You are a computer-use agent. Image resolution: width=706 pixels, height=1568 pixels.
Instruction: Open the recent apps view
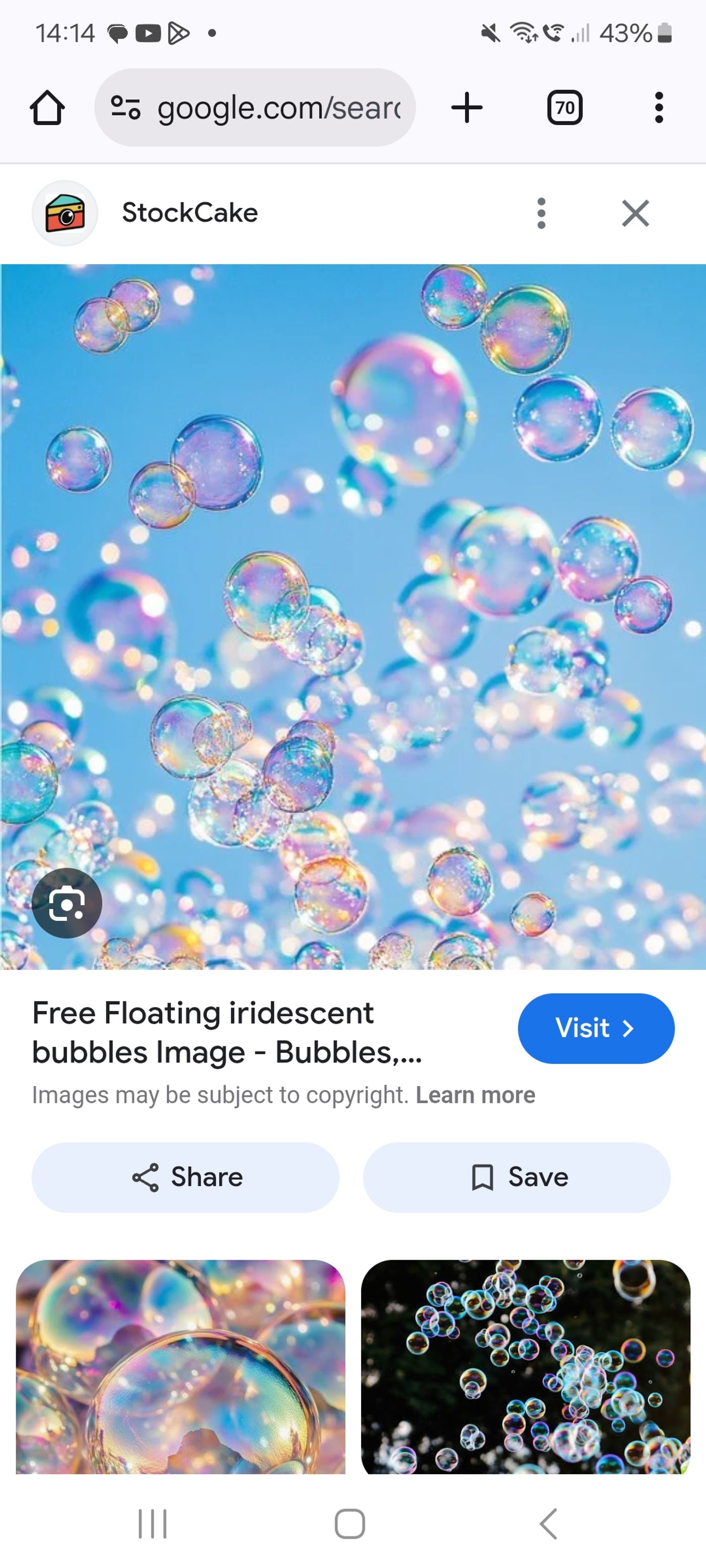coord(152,1524)
